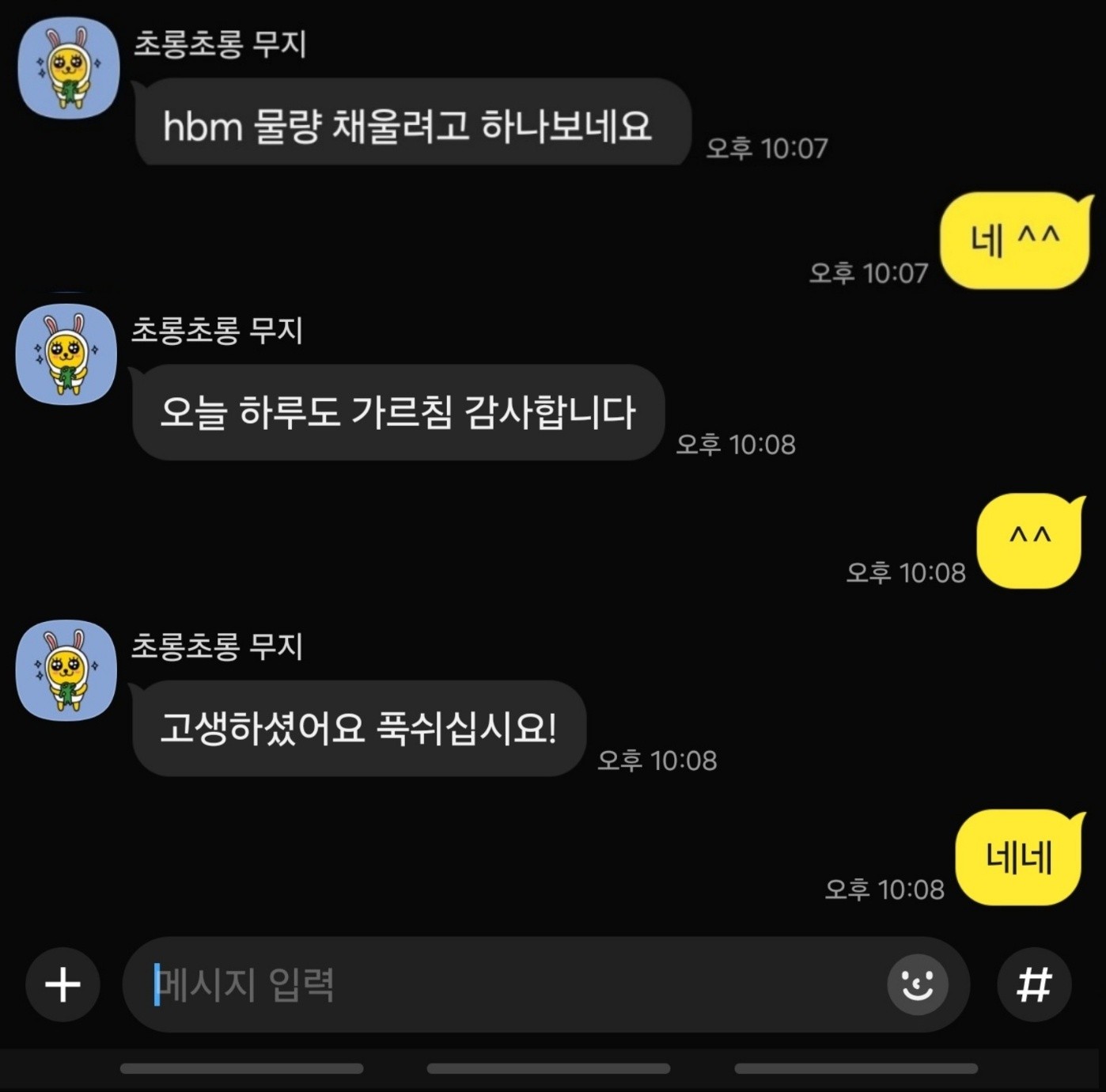Tap the avatar beside 고생하셨어요 message
Screen dimensions: 1106x1092
[66, 670]
